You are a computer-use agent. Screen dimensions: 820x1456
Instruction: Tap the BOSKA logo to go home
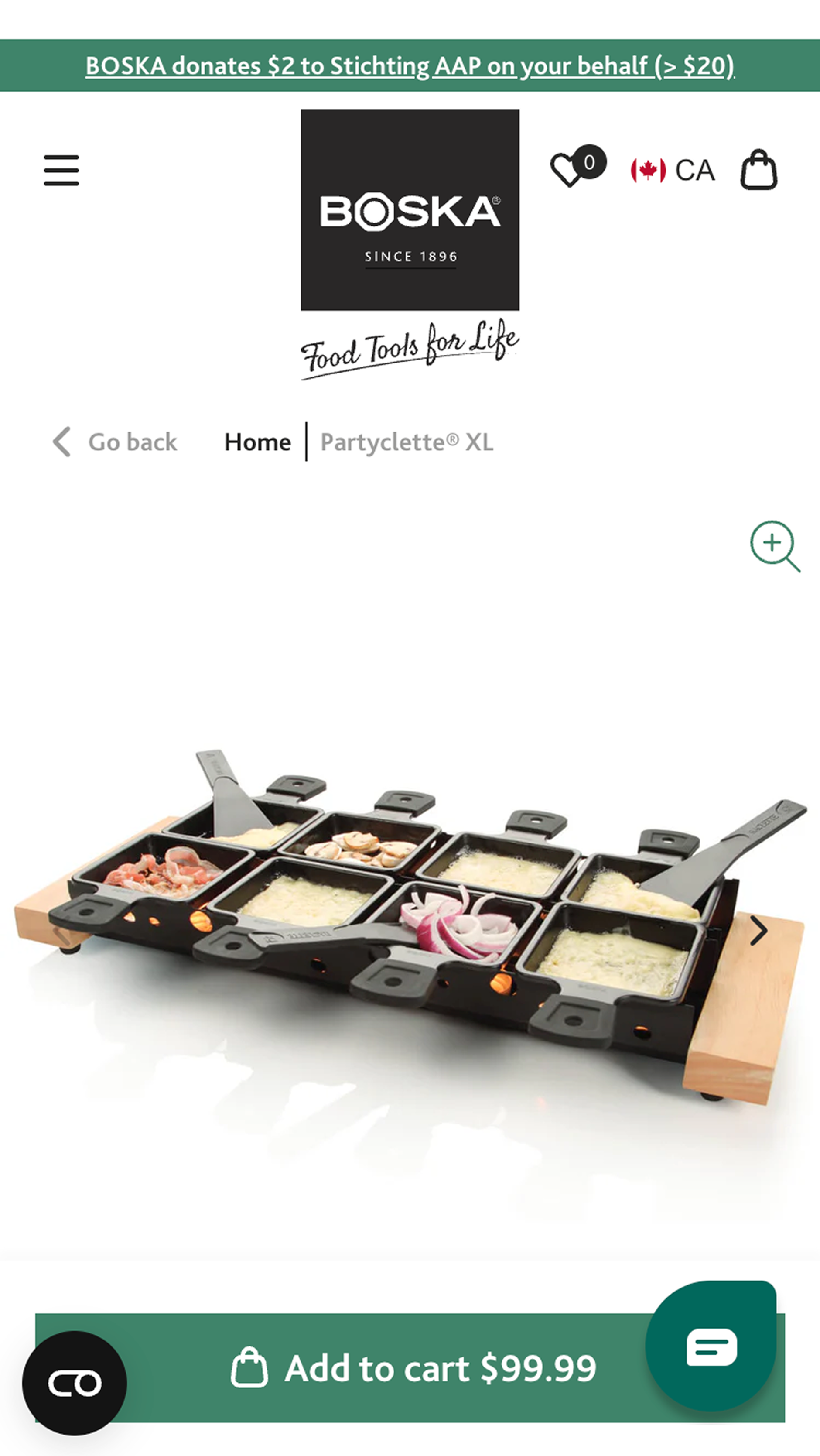[410, 210]
